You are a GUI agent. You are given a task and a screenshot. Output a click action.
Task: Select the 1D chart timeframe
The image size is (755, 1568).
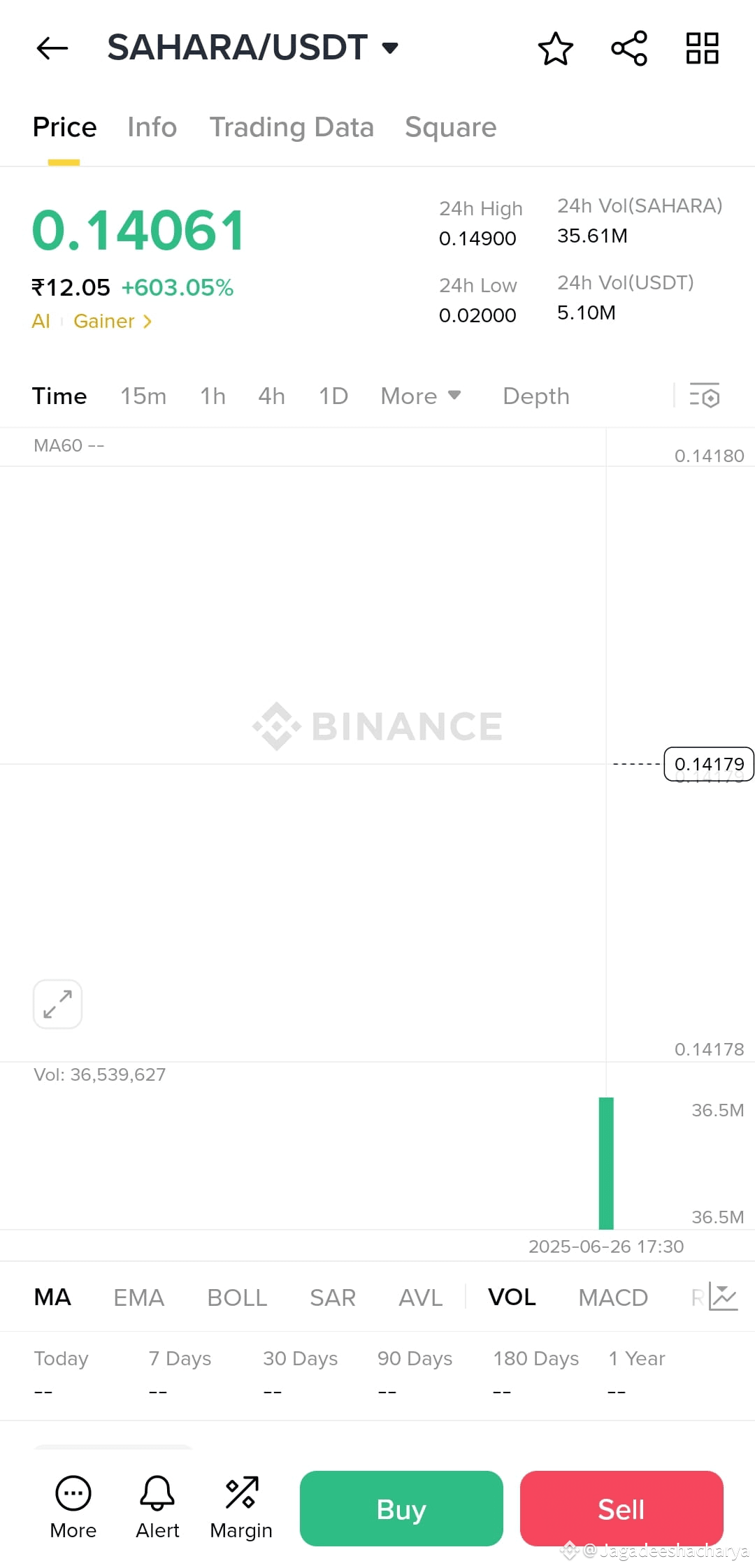click(332, 396)
